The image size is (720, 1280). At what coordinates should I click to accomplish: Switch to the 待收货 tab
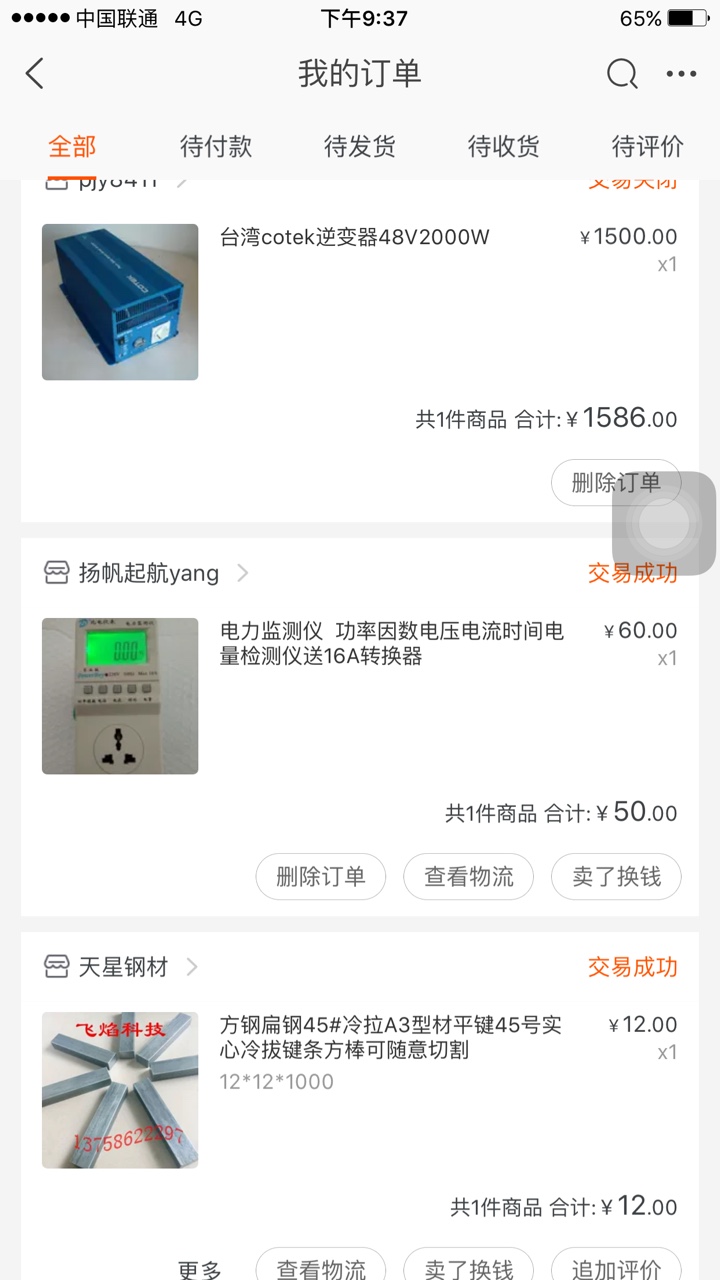point(504,146)
